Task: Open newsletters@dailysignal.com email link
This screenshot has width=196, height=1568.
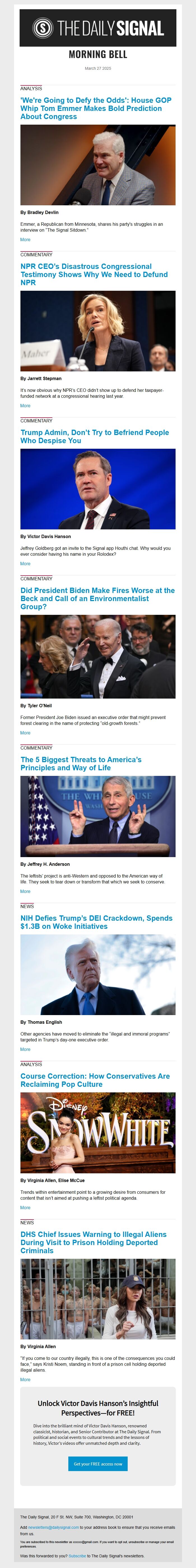Action: (53, 1527)
